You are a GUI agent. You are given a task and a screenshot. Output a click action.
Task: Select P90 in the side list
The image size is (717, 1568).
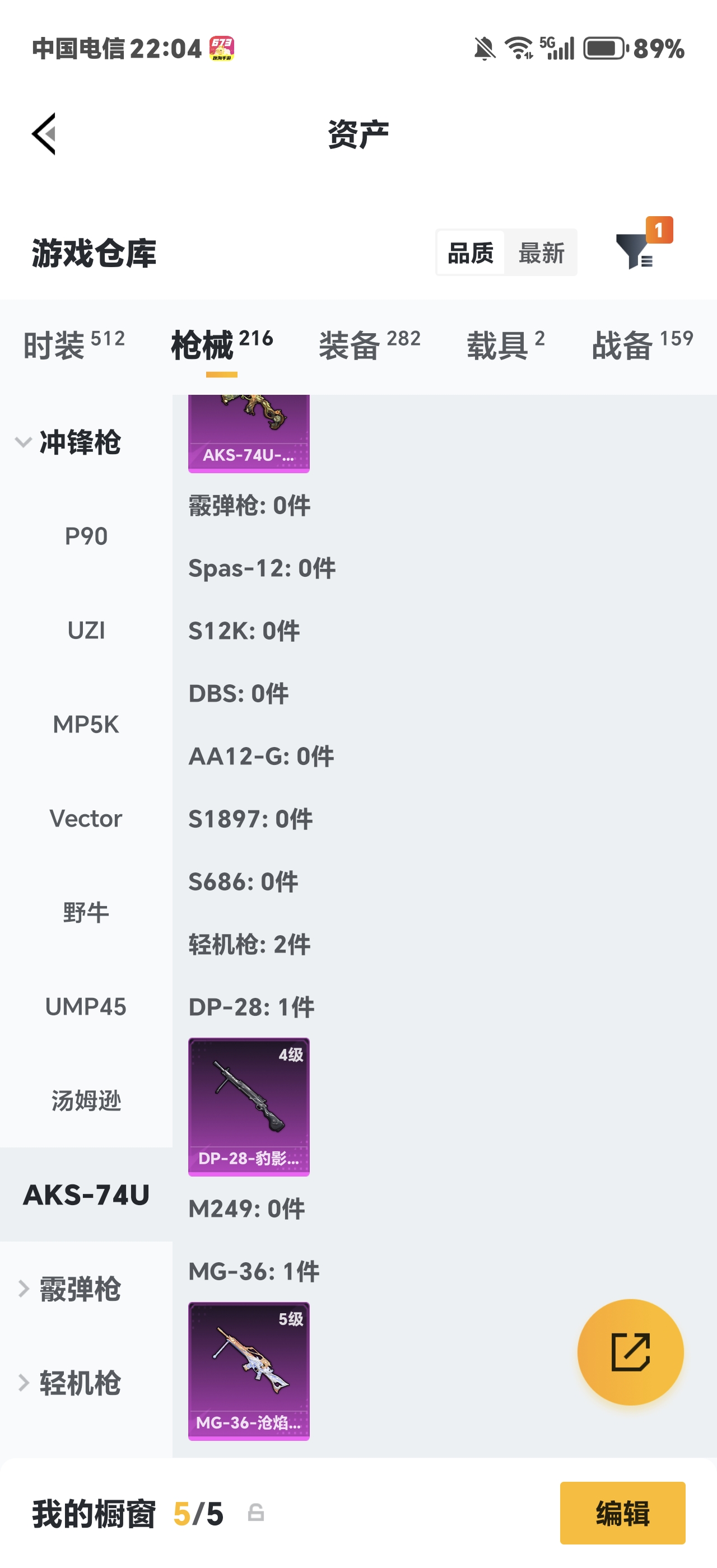pyautogui.click(x=86, y=536)
